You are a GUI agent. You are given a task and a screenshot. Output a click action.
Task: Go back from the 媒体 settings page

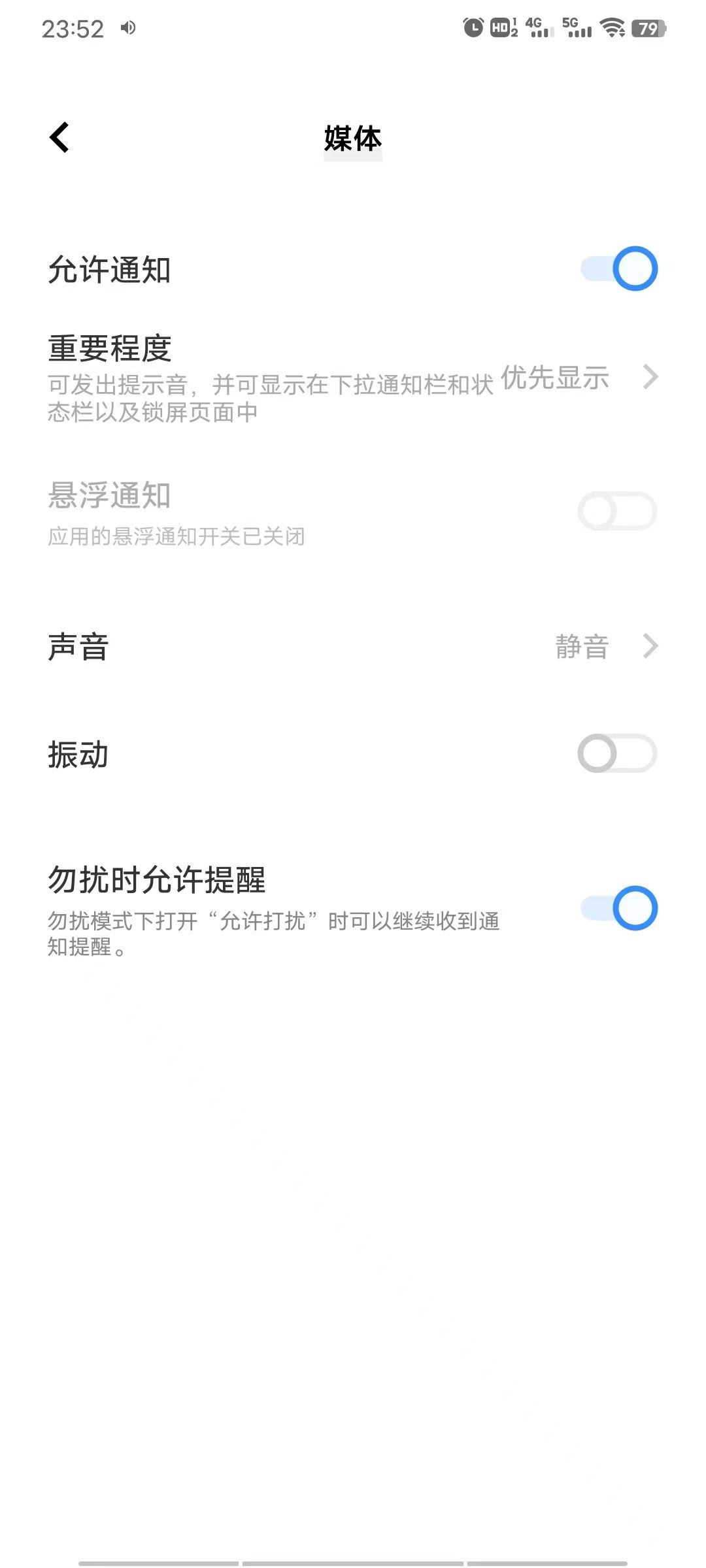(x=59, y=138)
